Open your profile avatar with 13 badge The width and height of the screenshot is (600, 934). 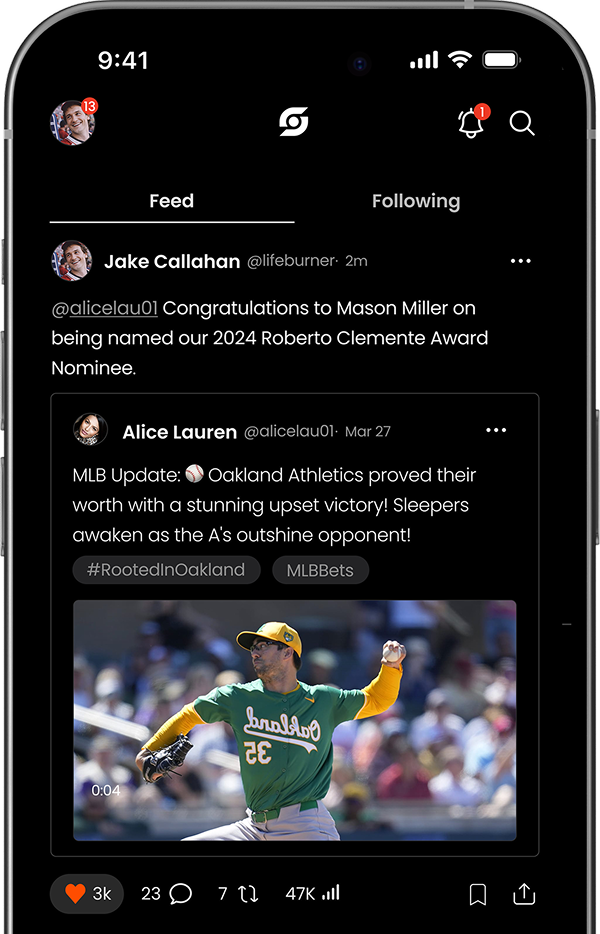(73, 123)
